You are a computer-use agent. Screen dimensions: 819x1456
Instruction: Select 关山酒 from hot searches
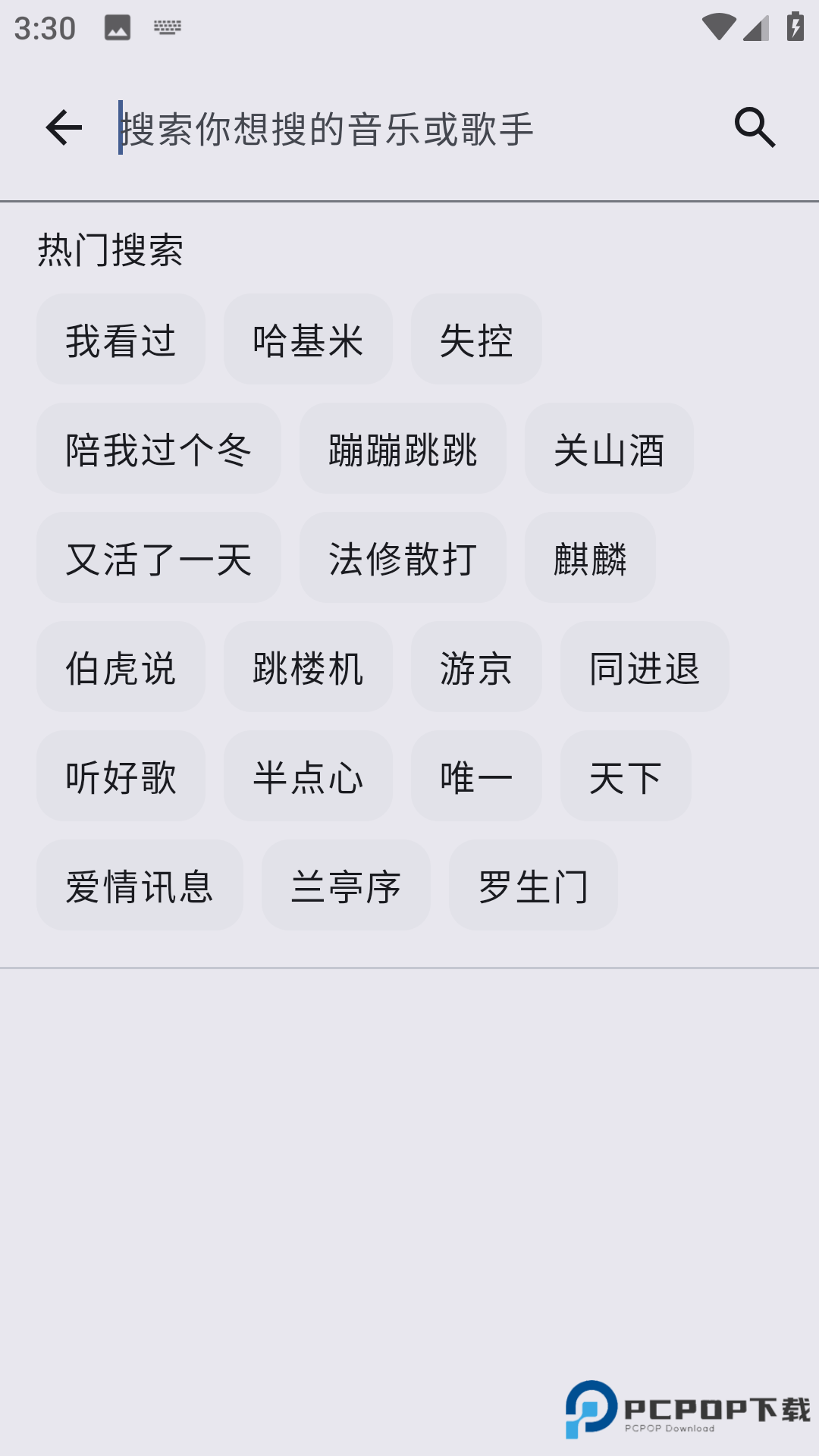pyautogui.click(x=609, y=450)
